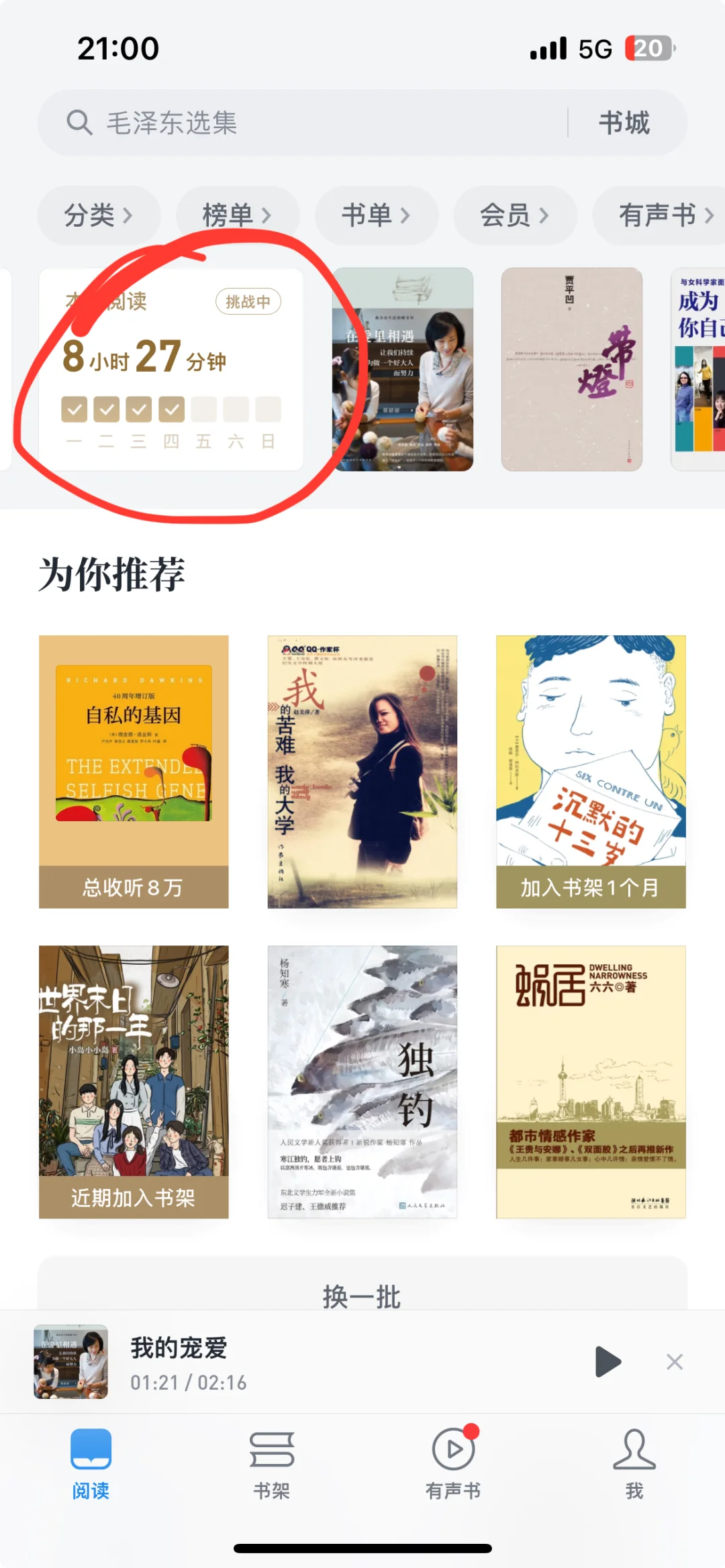Screen dimensions: 725x1568
Task: Refresh recommendations with 换一批
Action: point(362,1295)
